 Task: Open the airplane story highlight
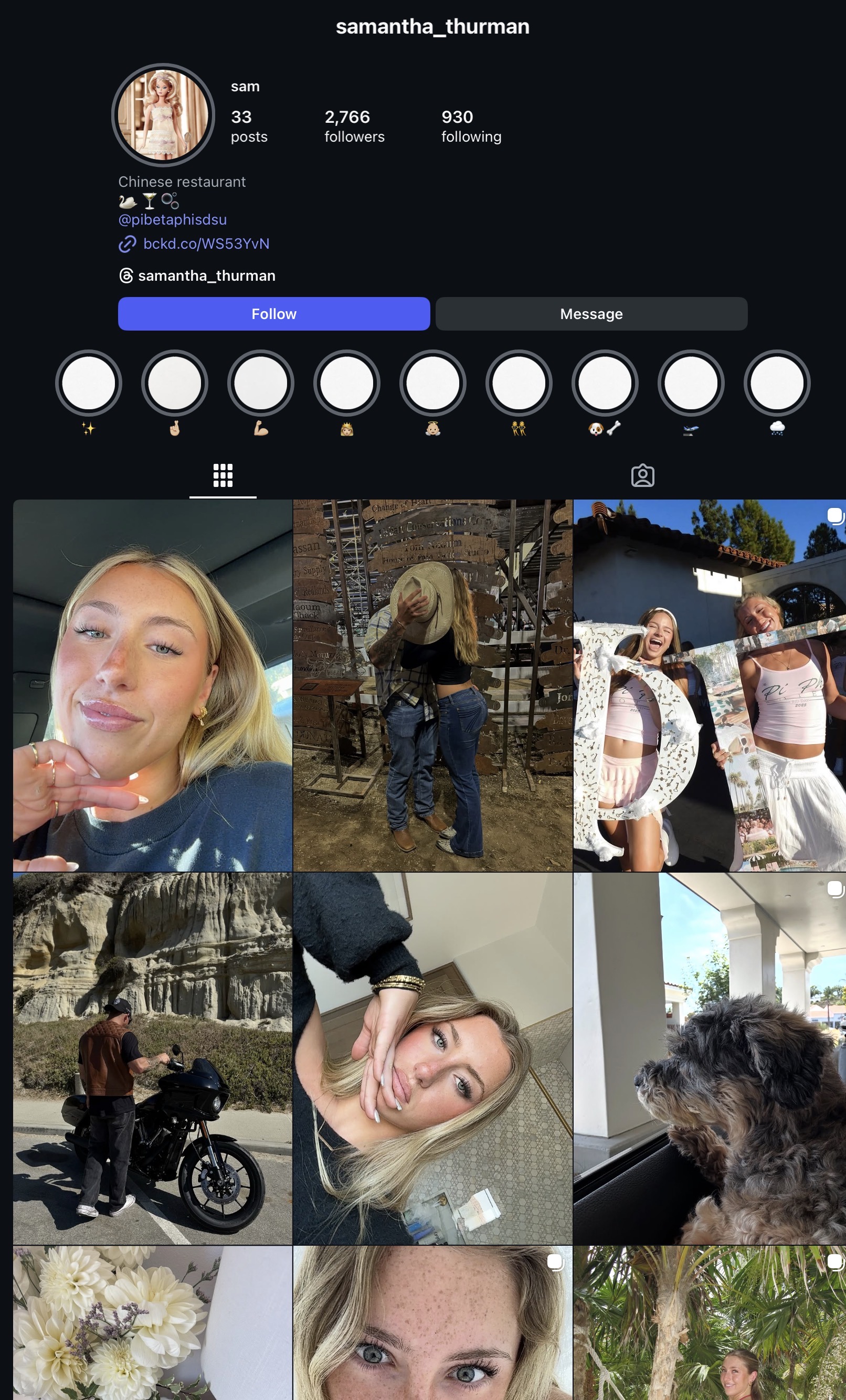coord(690,383)
